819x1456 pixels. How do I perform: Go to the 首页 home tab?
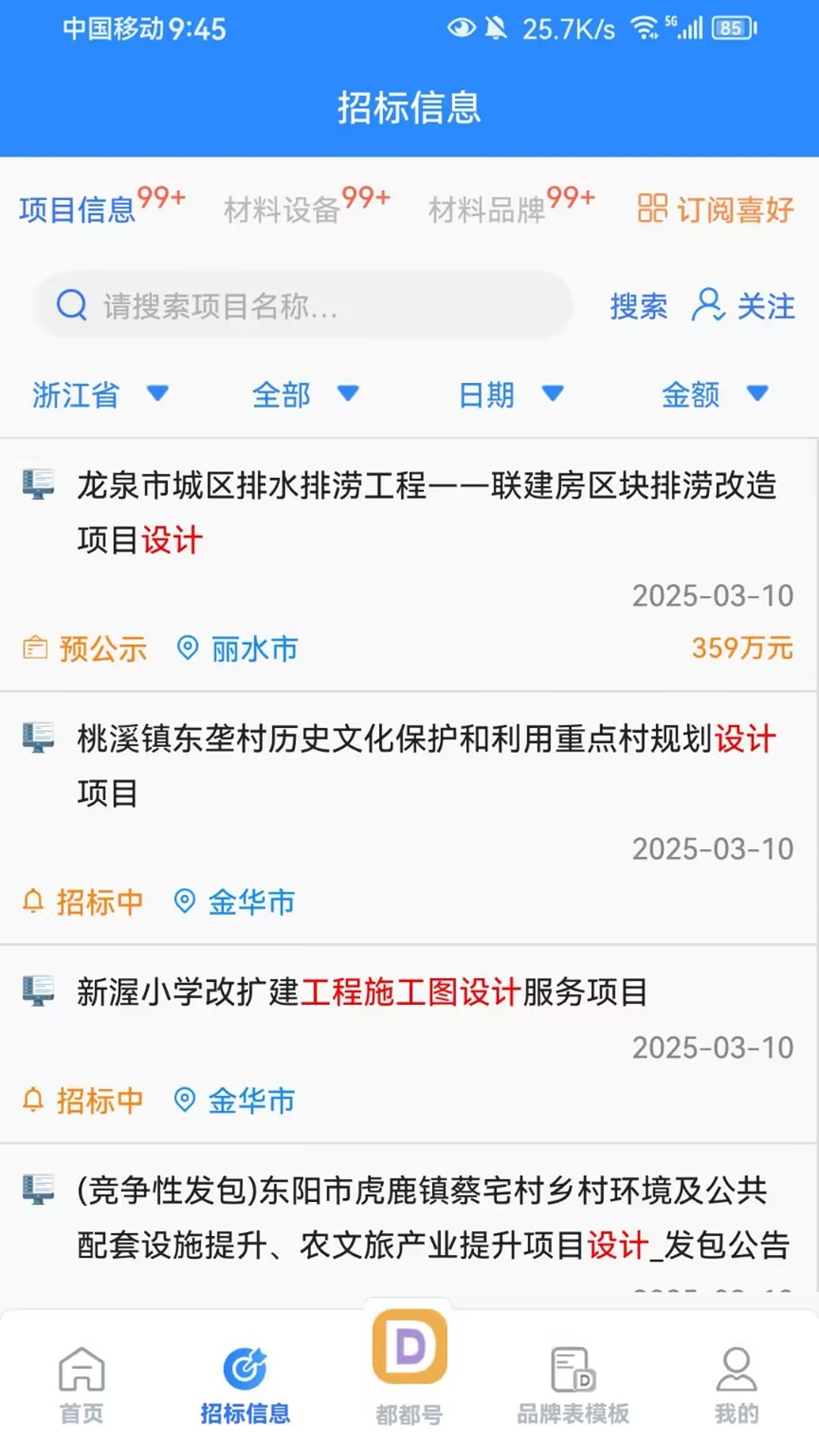[x=82, y=1385]
